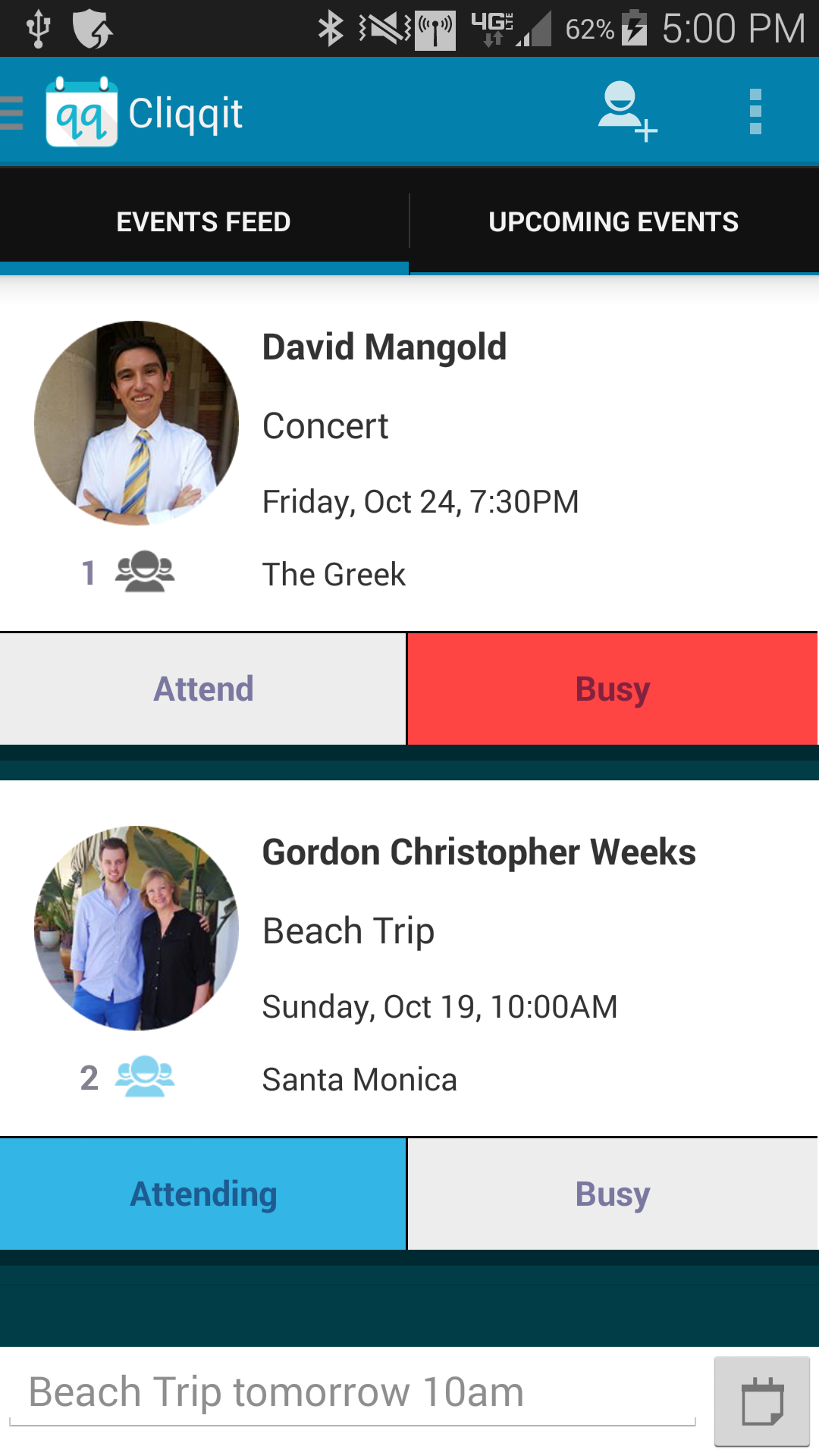Tap the add friend icon
This screenshot has width=819, height=1456.
(626, 112)
